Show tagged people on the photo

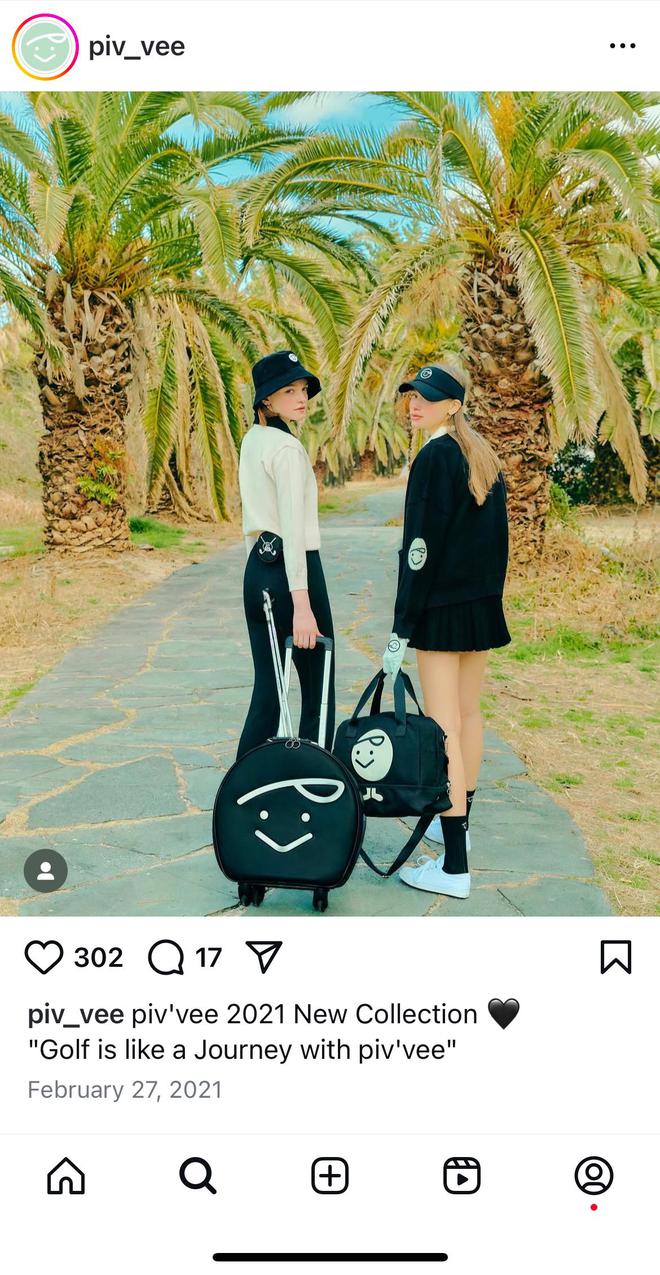click(x=46, y=871)
